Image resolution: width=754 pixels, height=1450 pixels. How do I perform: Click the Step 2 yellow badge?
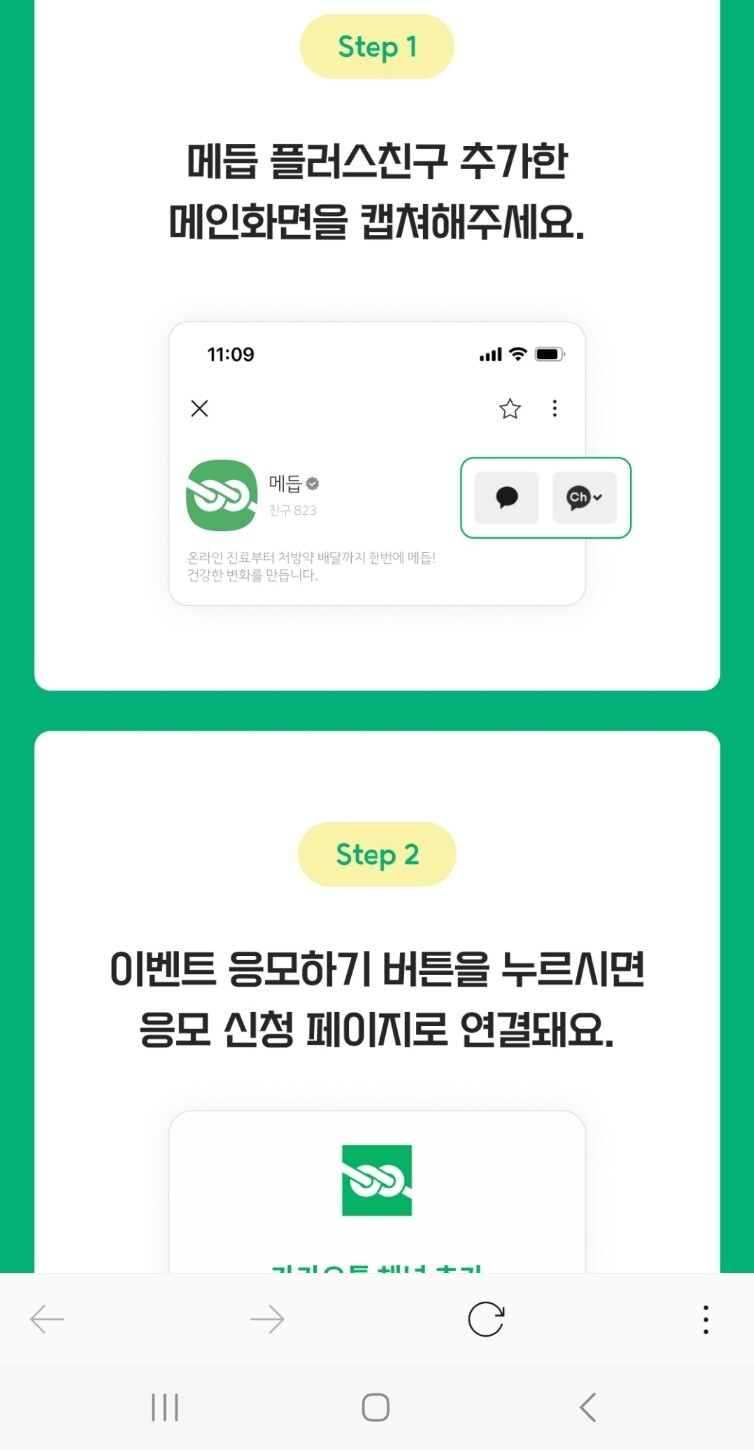point(377,854)
